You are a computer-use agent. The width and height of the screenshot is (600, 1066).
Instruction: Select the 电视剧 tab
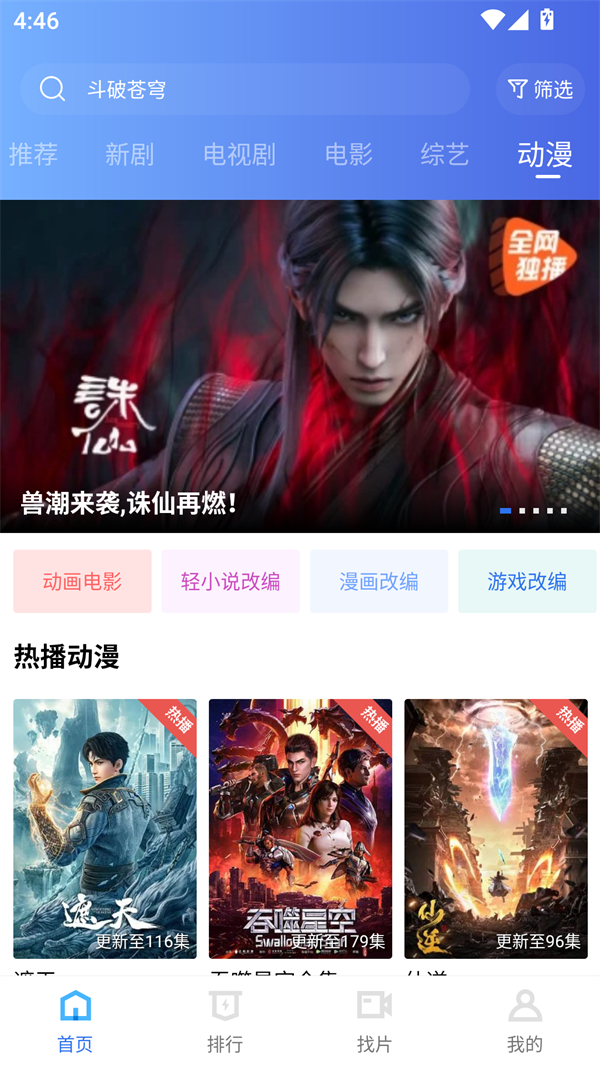coord(239,154)
